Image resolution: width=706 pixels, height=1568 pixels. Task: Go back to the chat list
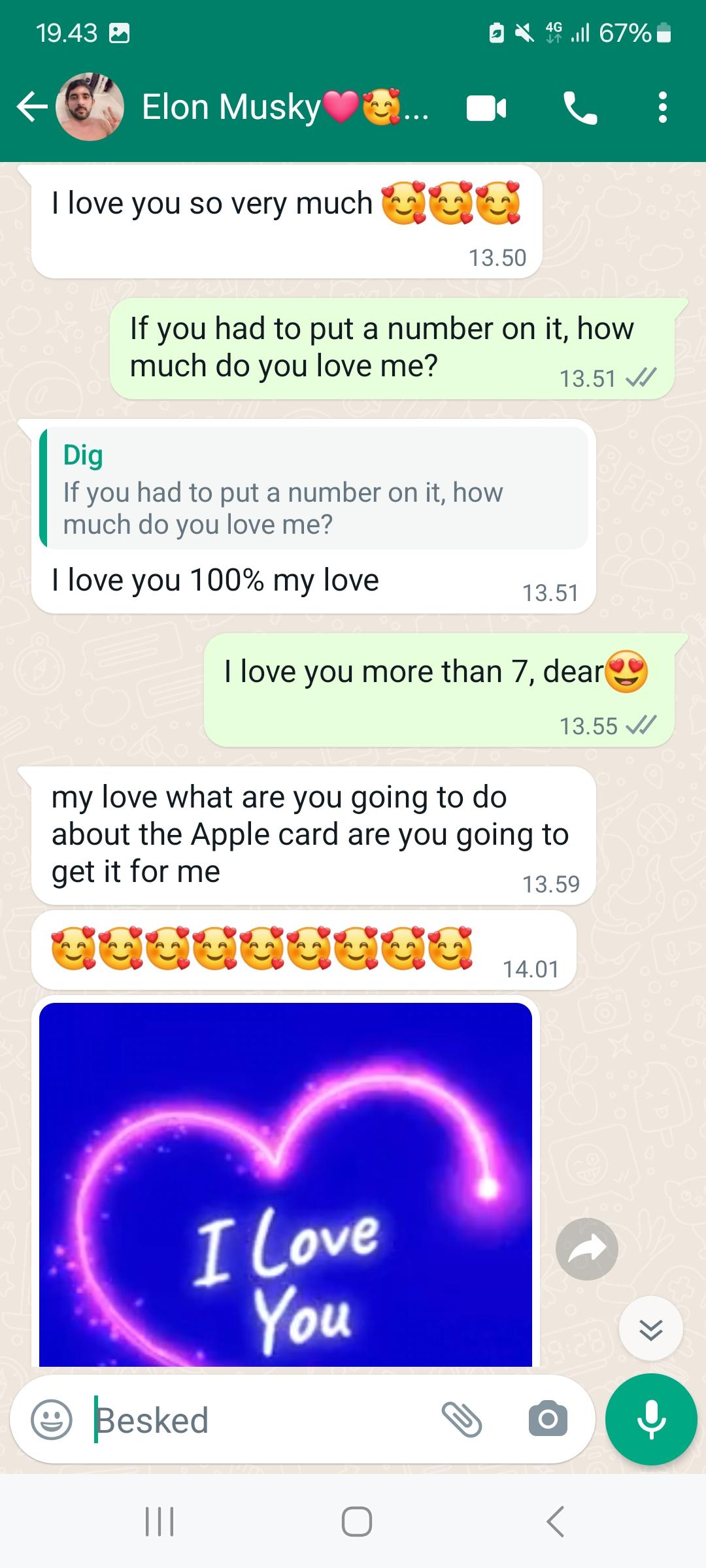click(x=31, y=107)
